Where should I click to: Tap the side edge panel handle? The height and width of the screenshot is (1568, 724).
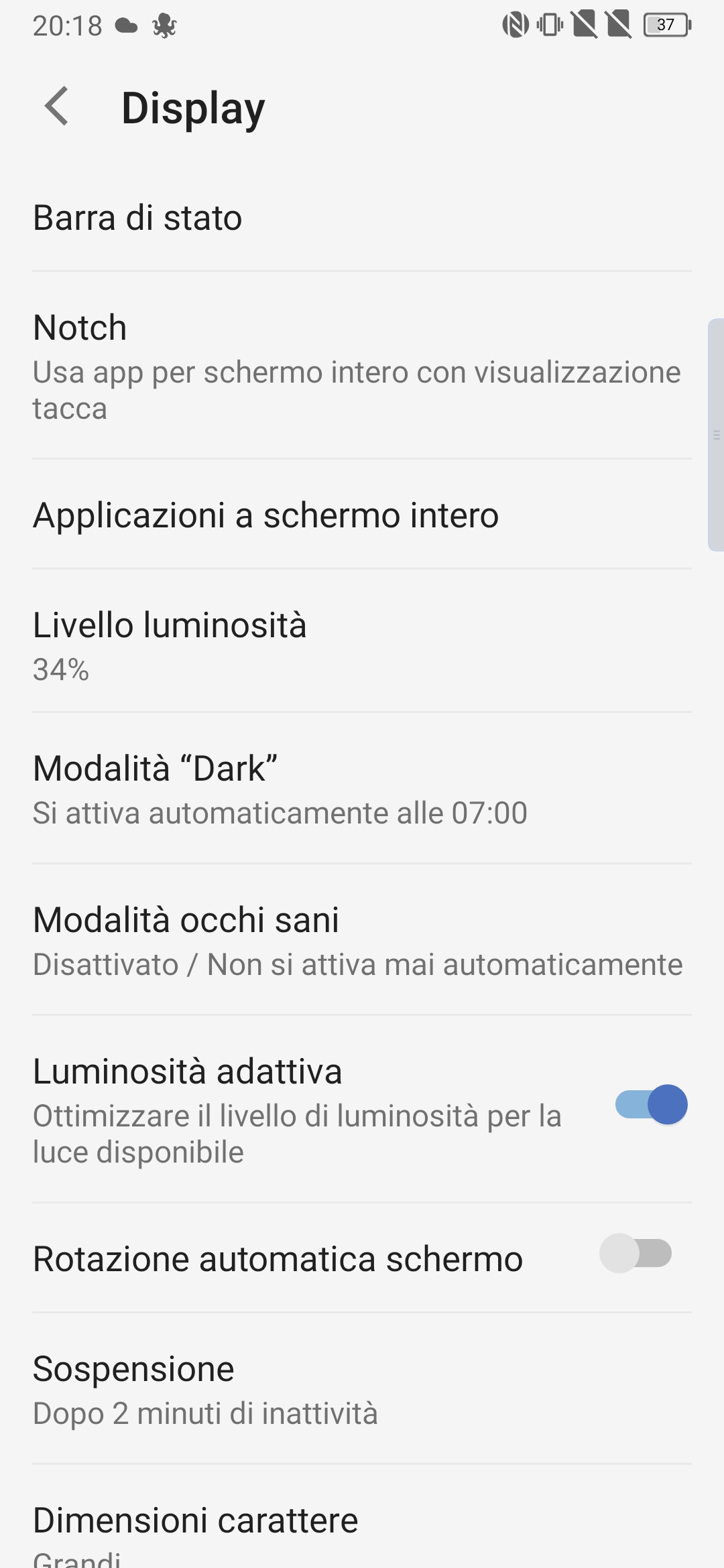(x=716, y=435)
